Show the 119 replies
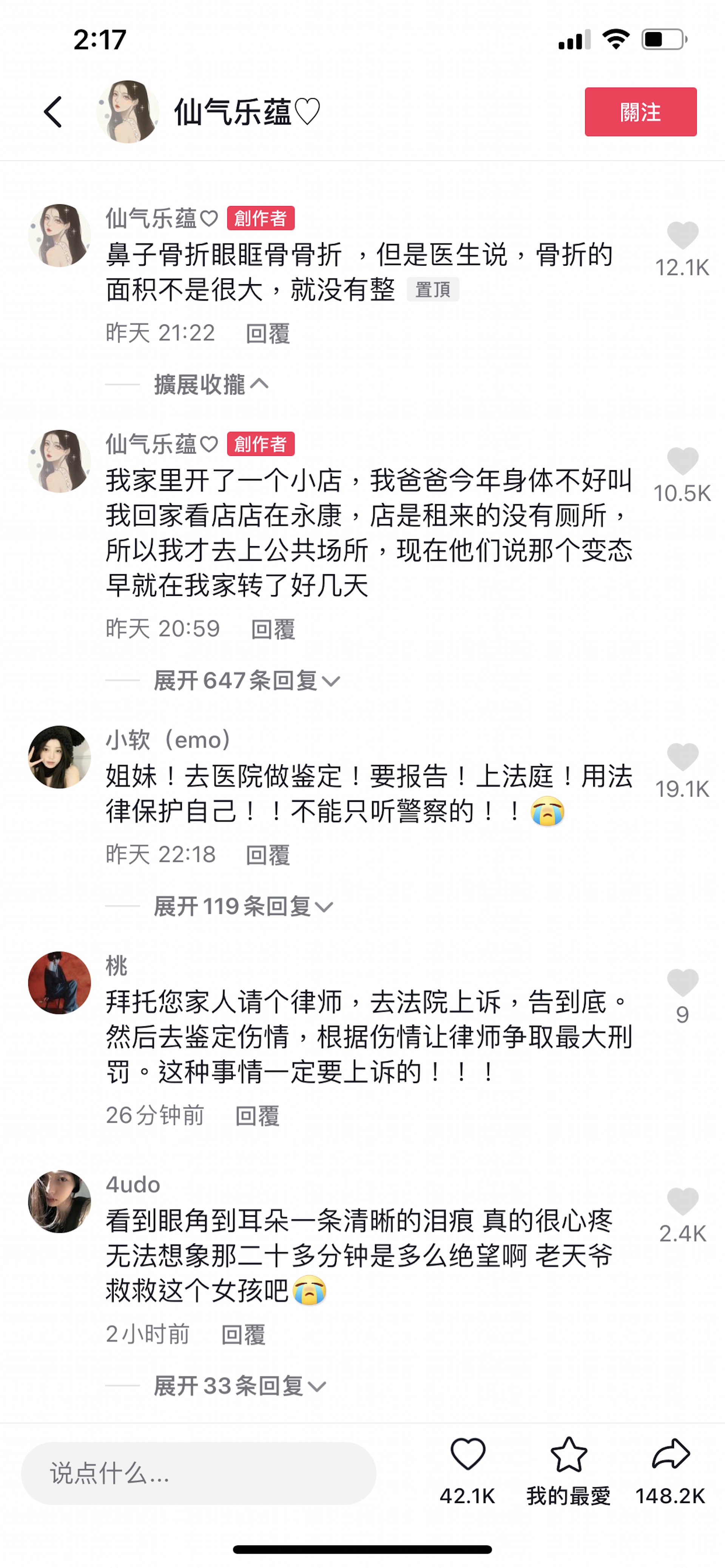The width and height of the screenshot is (725, 1568). click(x=242, y=906)
